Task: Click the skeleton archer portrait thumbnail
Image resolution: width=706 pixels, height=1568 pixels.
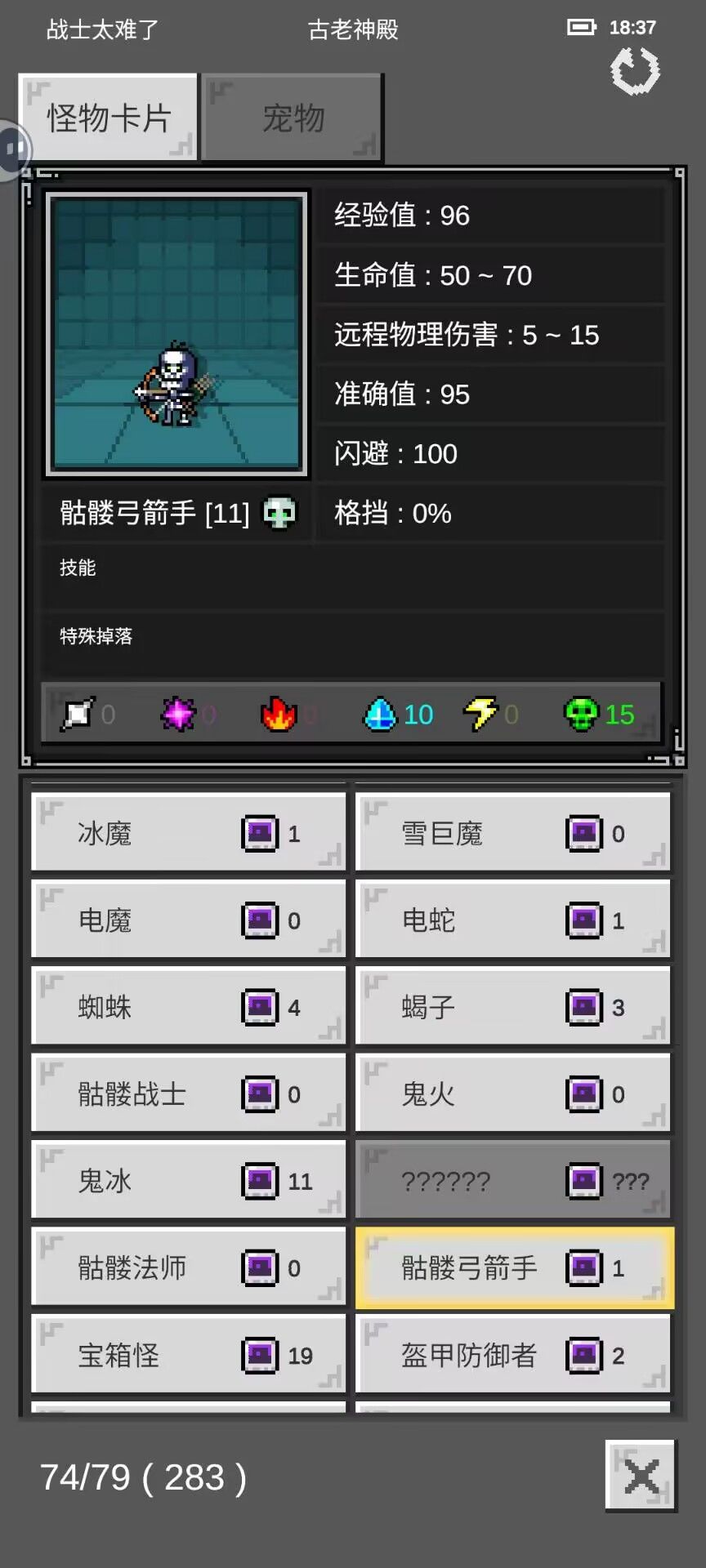Action: [176, 335]
